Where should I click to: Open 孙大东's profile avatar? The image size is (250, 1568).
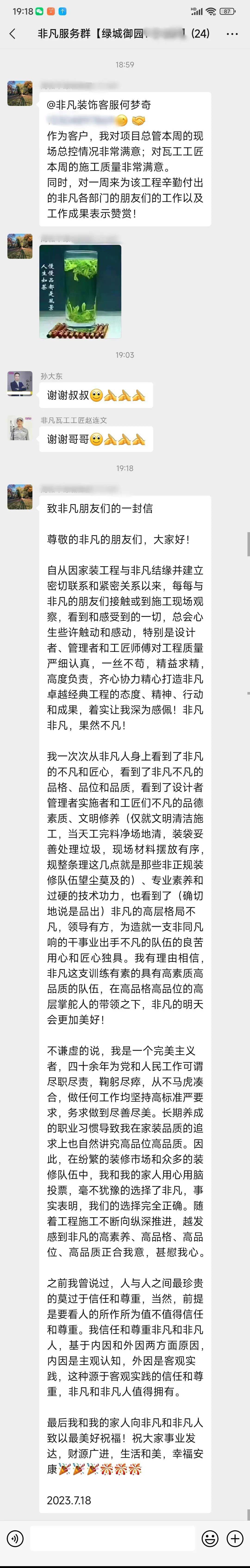coord(19,383)
